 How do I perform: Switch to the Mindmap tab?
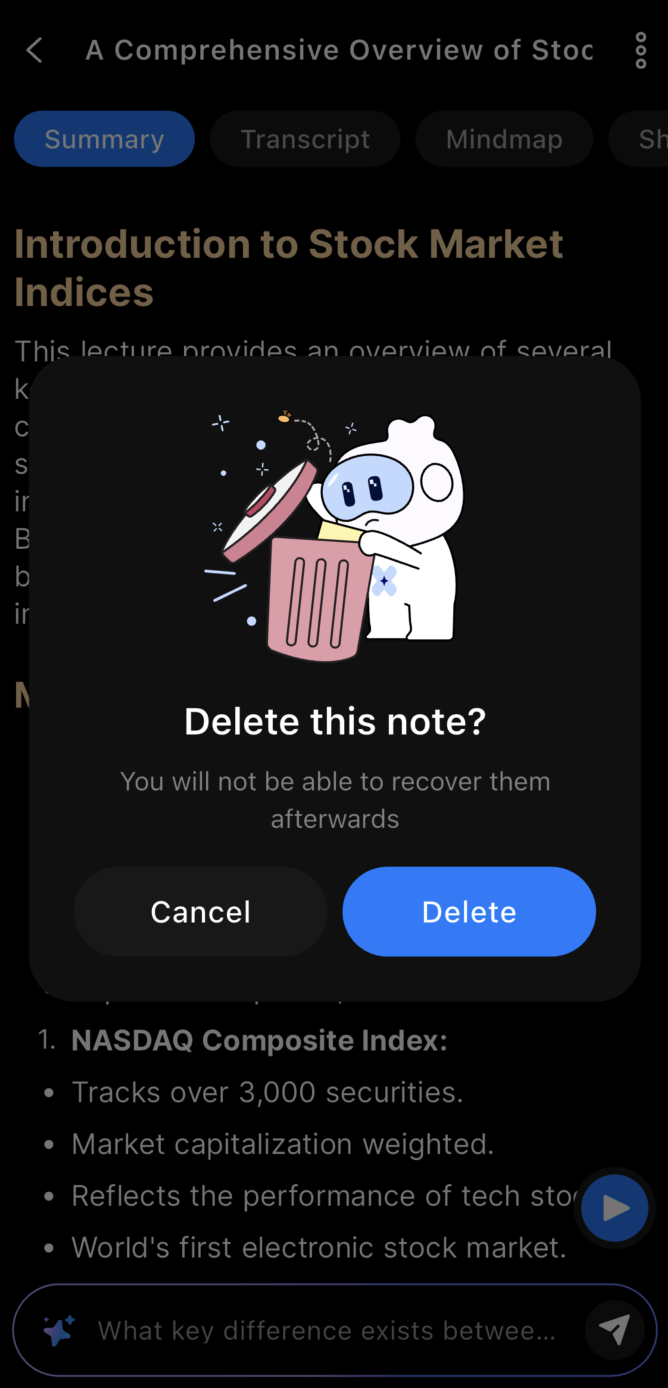click(504, 139)
